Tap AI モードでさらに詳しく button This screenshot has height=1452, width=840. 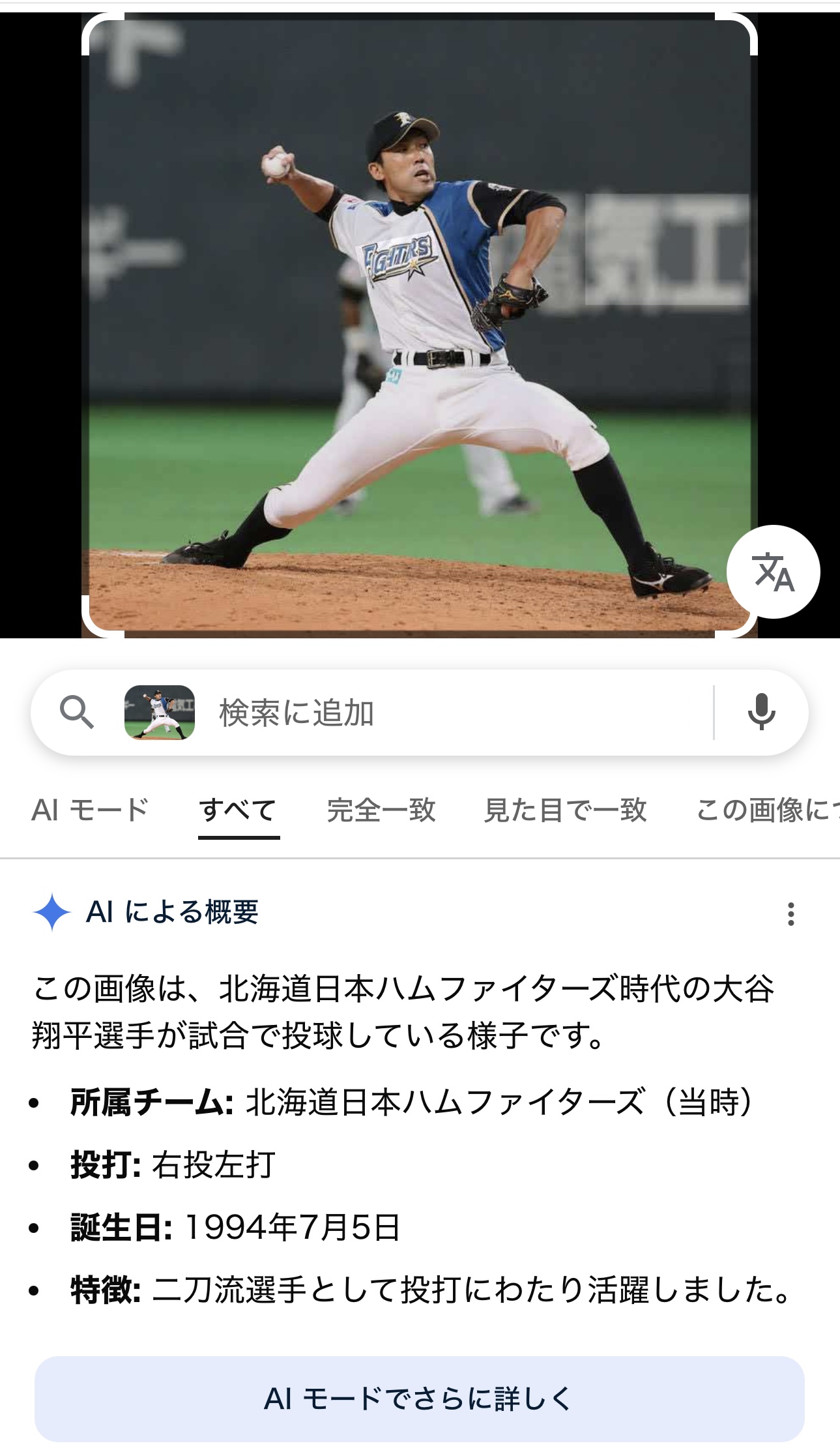[419, 1399]
